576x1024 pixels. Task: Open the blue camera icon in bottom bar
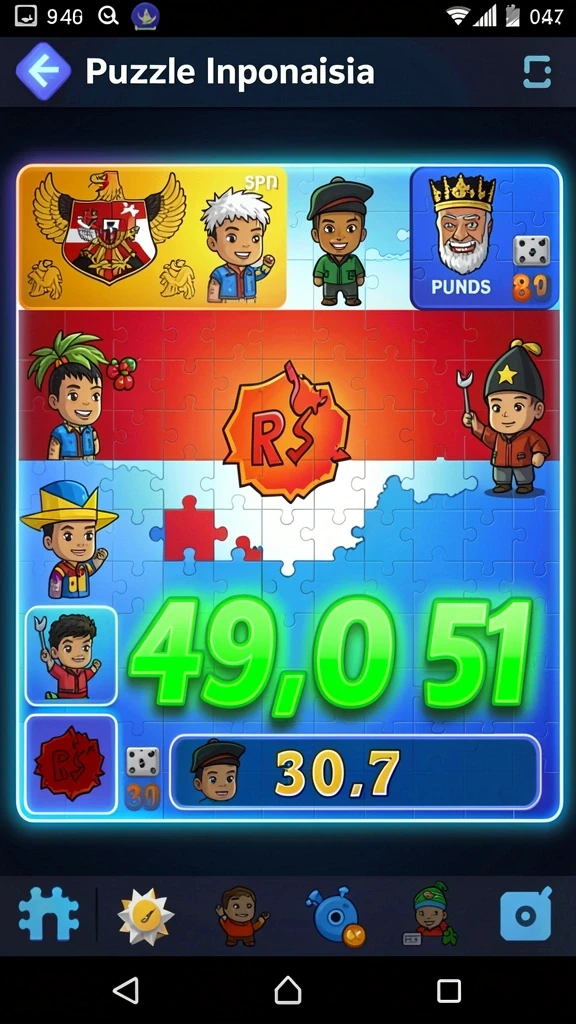526,914
